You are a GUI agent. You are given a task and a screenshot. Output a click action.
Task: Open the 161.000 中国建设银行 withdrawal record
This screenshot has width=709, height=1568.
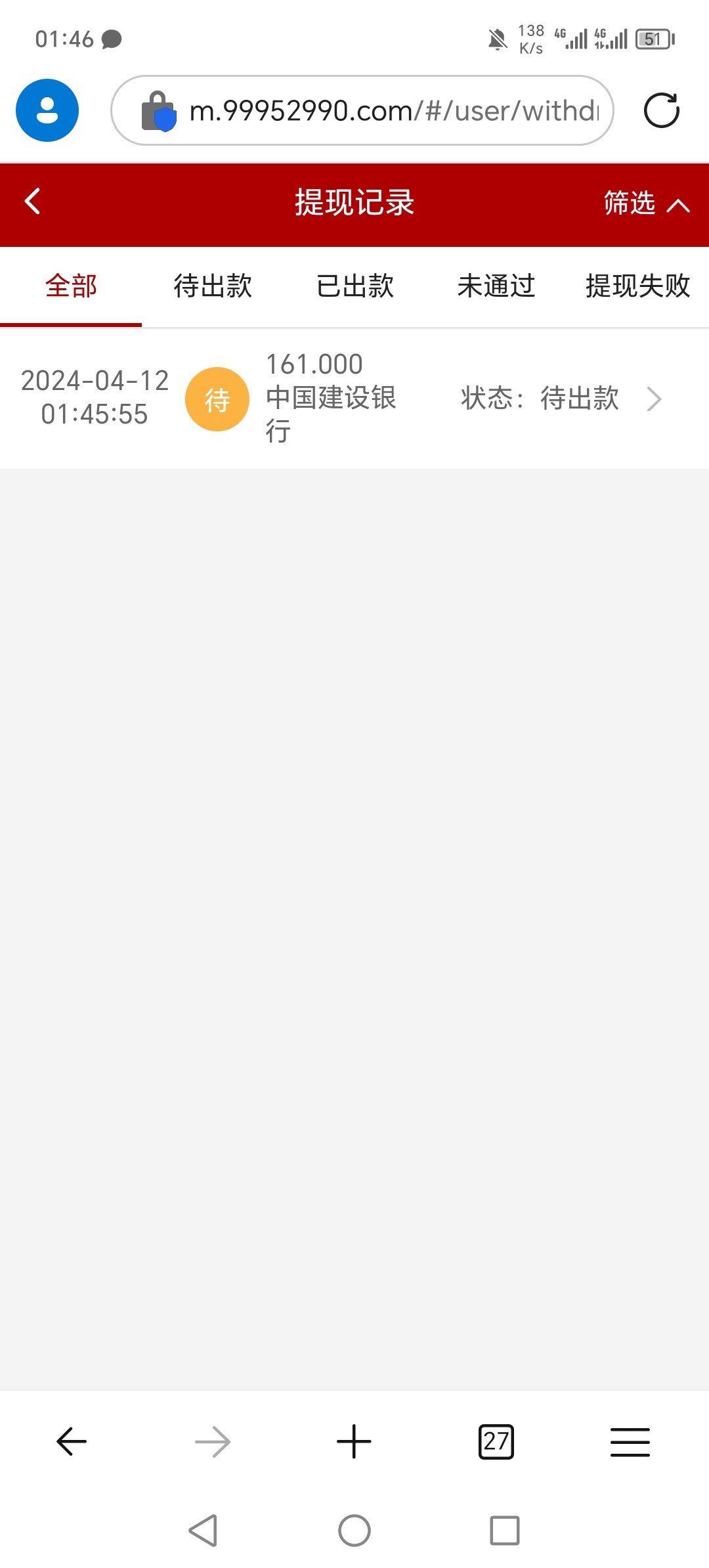tap(354, 399)
